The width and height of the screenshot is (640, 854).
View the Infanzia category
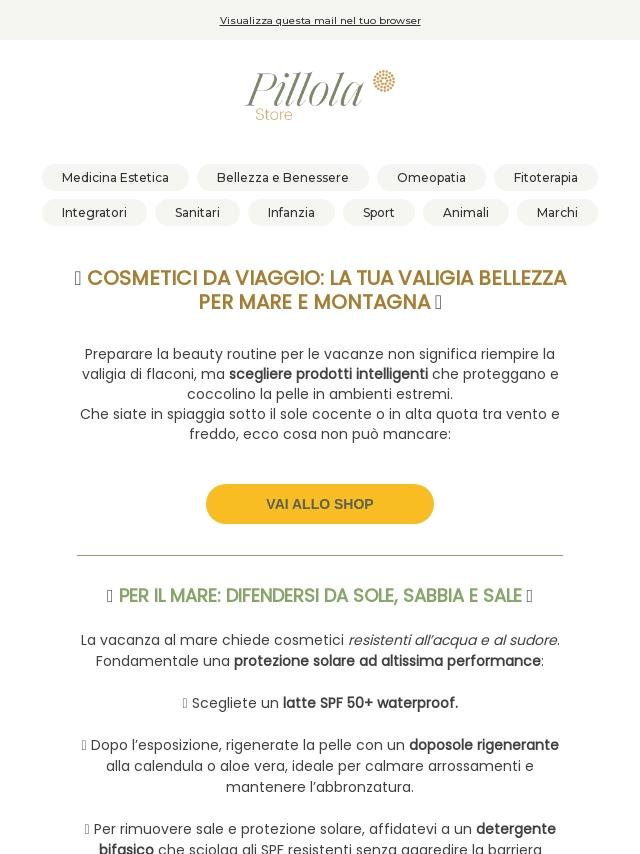(291, 213)
